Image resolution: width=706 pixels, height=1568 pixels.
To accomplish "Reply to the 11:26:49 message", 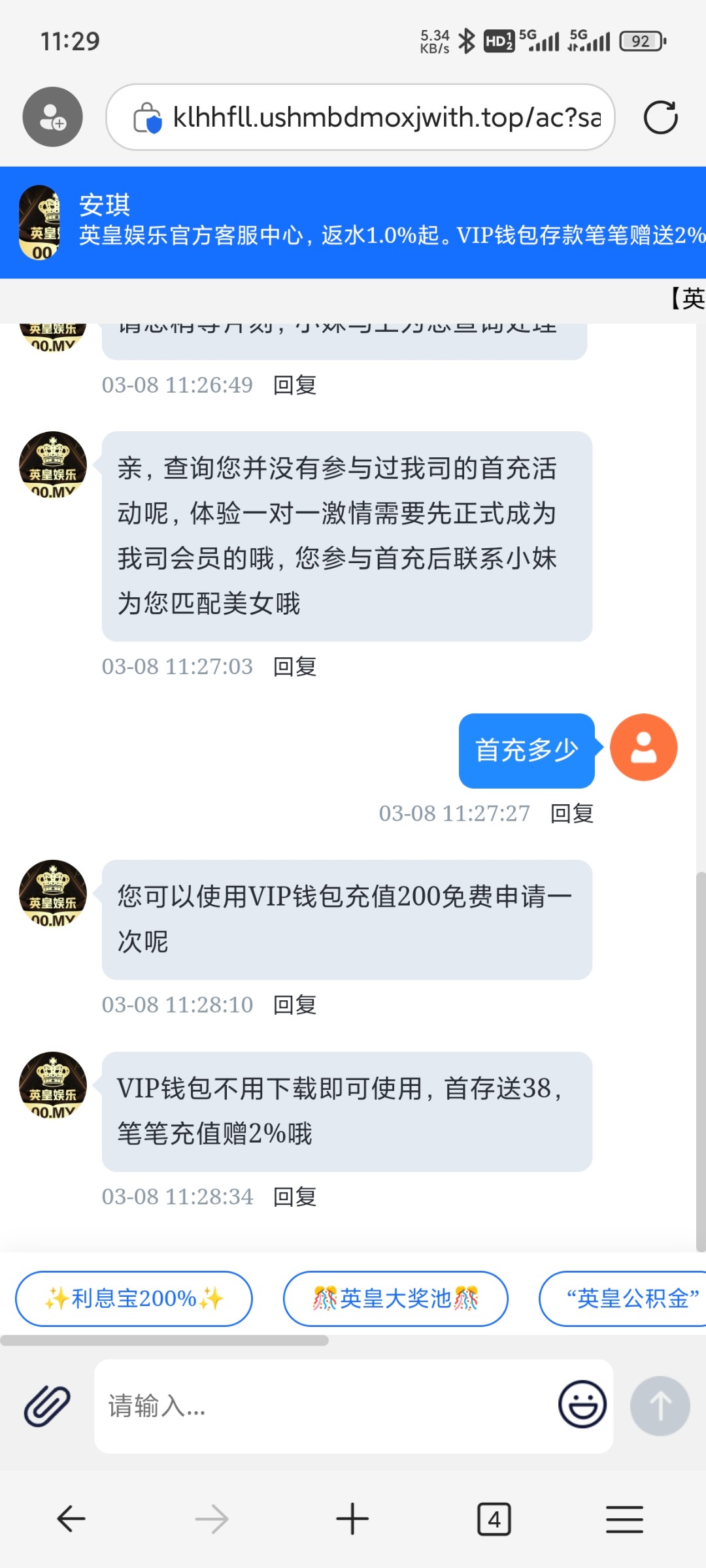I will 295,385.
